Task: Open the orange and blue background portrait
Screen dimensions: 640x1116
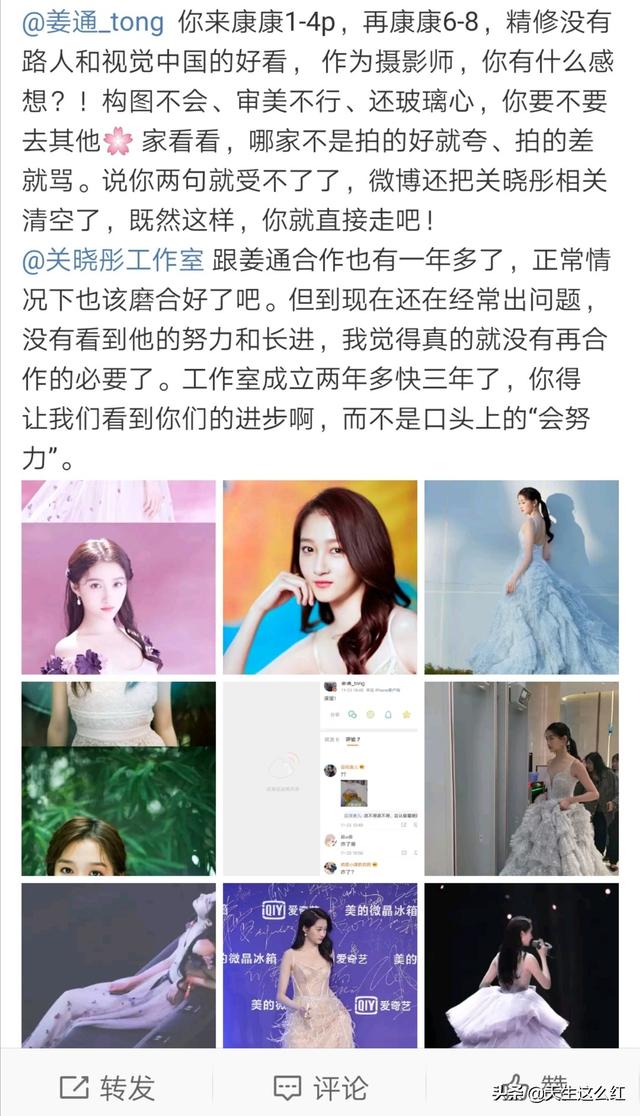Action: [x=319, y=577]
